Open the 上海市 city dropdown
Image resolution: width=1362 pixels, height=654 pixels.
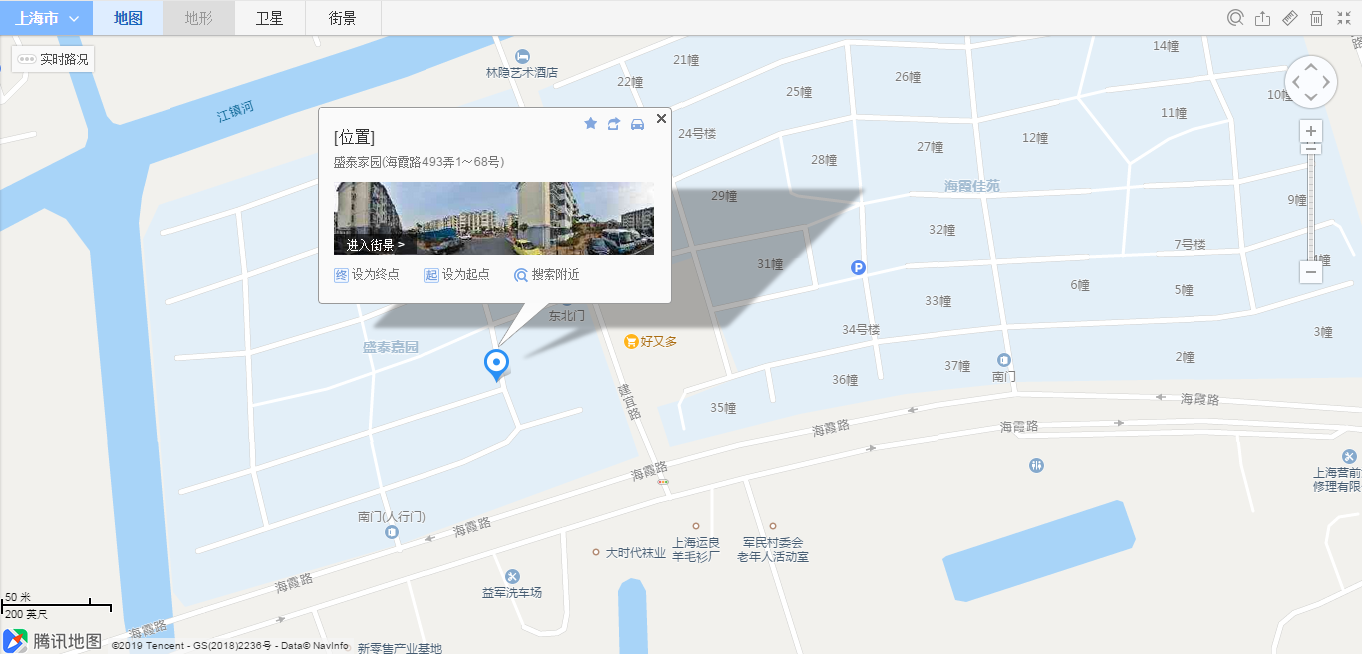pyautogui.click(x=46, y=18)
